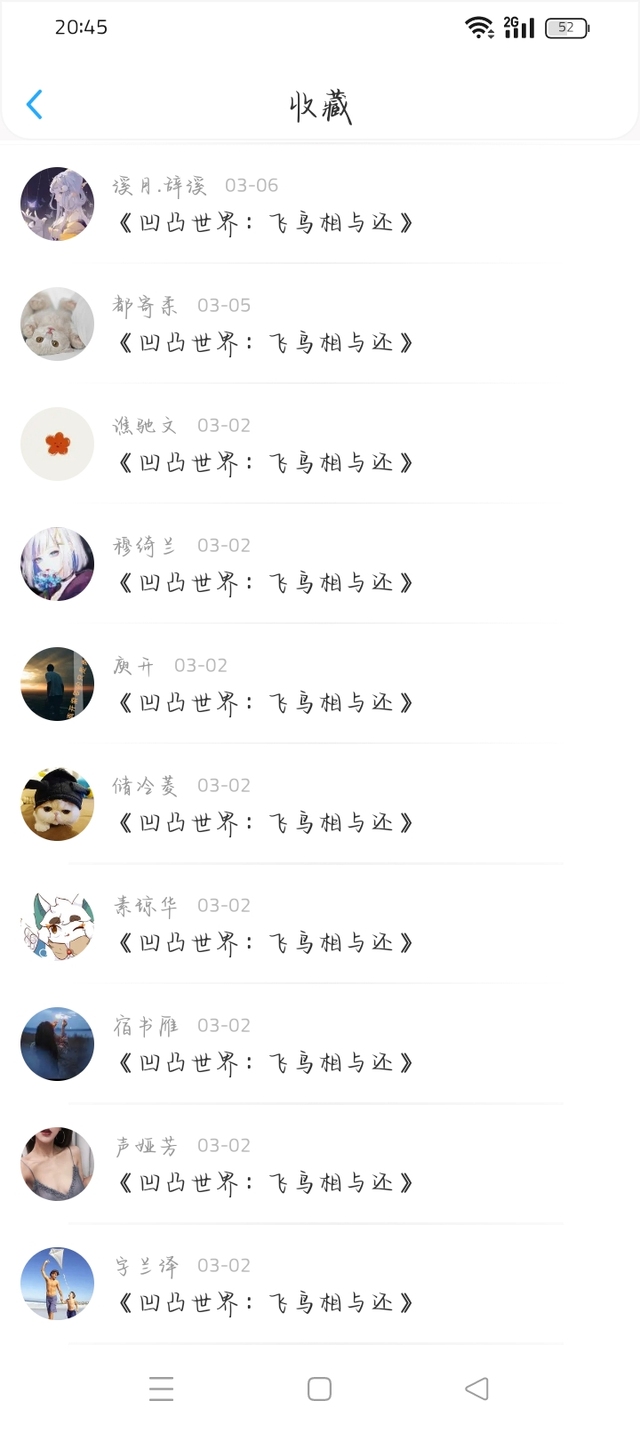Select the favorite entry by 庾开
This screenshot has height=1433, width=640.
[320, 684]
